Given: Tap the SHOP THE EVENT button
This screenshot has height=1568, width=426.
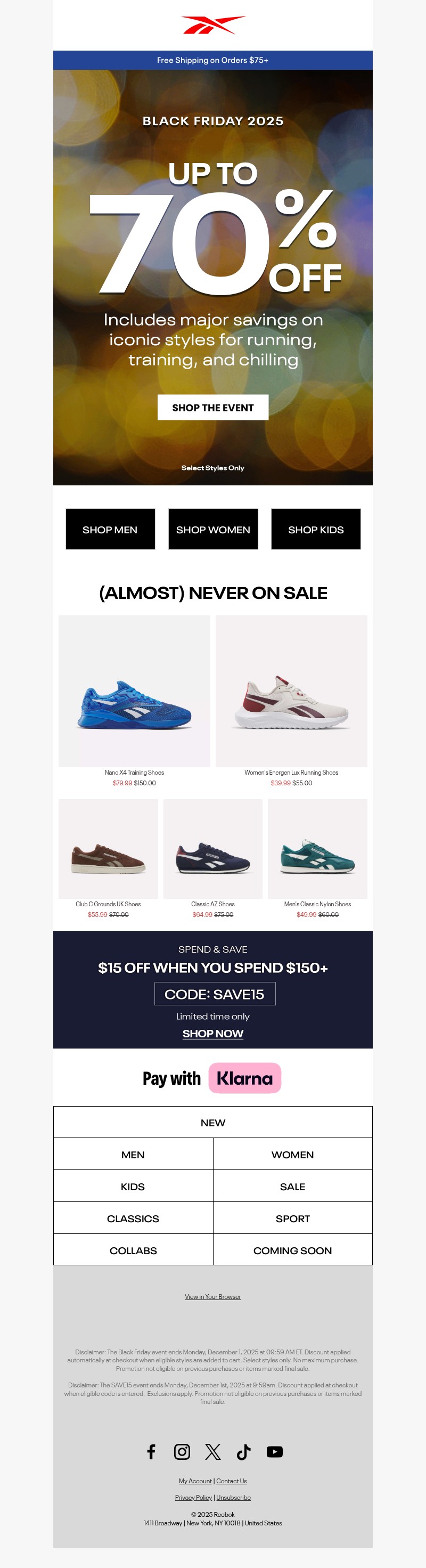Looking at the screenshot, I should 212,407.
